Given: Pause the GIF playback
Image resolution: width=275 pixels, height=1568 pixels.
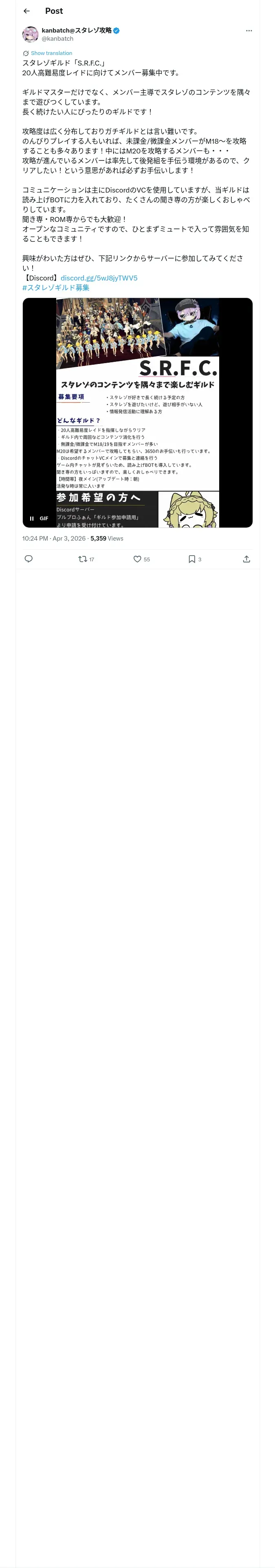Looking at the screenshot, I should (32, 519).
